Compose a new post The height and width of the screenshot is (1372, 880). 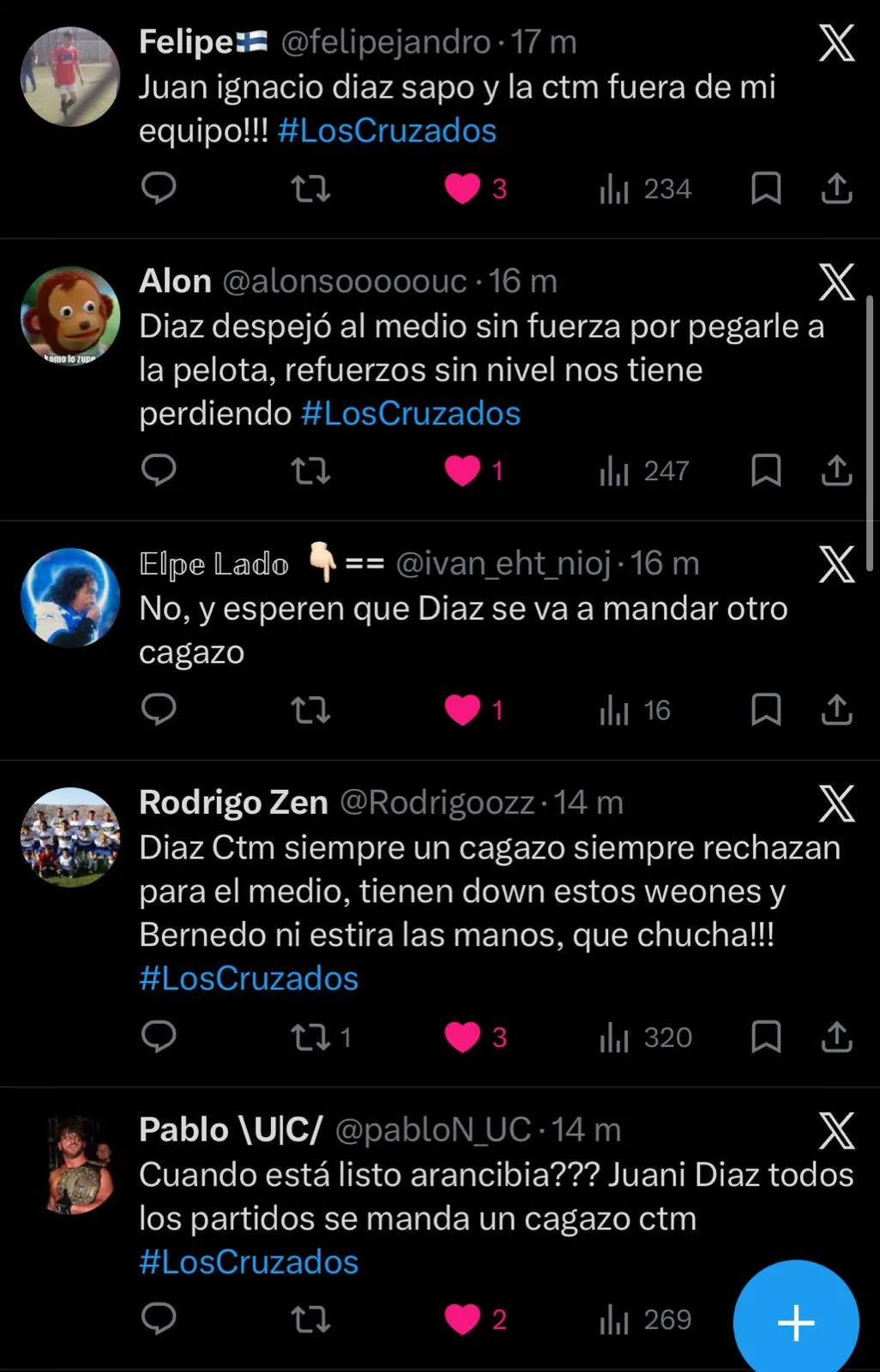pyautogui.click(x=796, y=1322)
